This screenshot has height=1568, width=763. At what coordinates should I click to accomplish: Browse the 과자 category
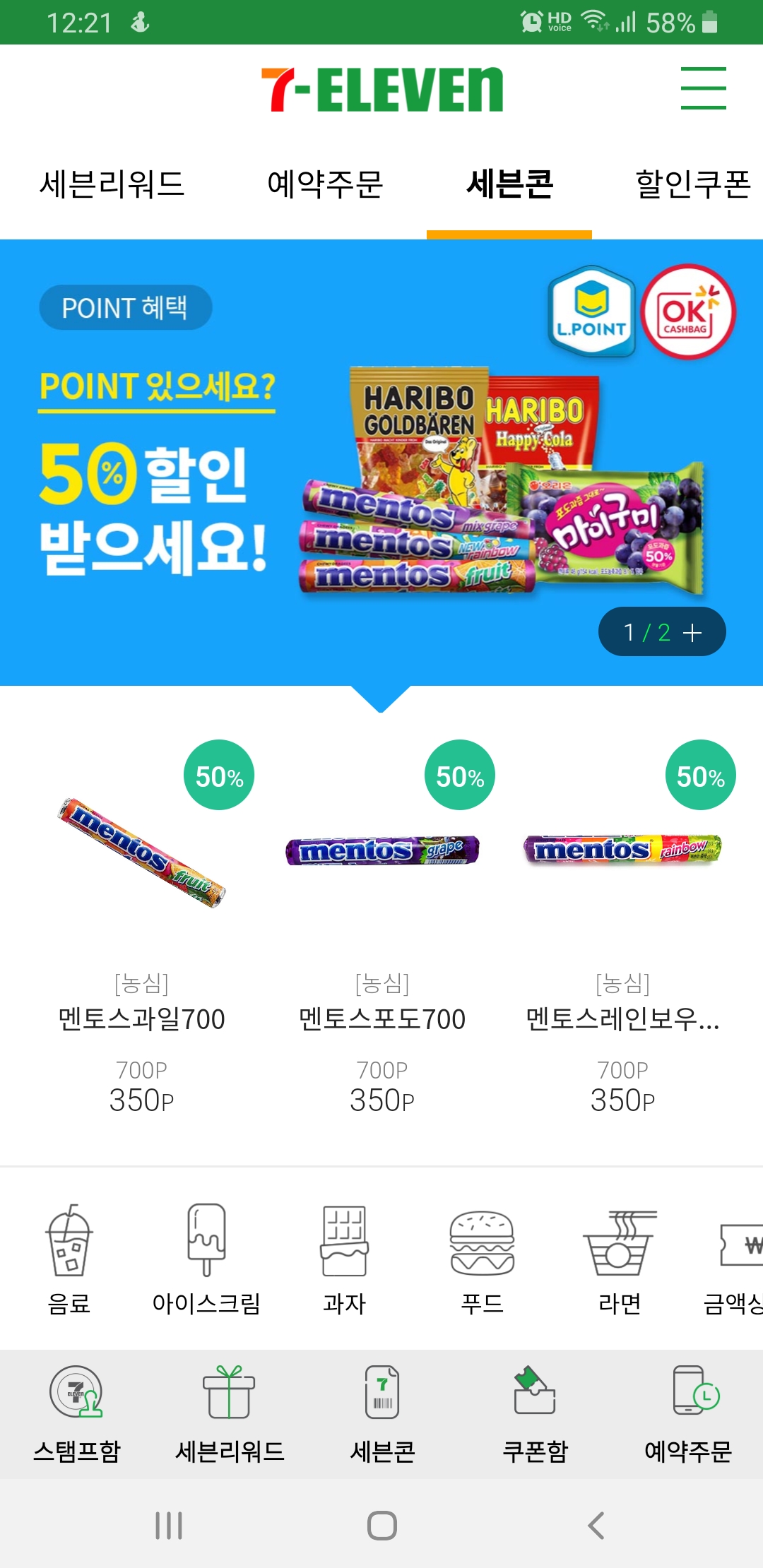tap(344, 1259)
